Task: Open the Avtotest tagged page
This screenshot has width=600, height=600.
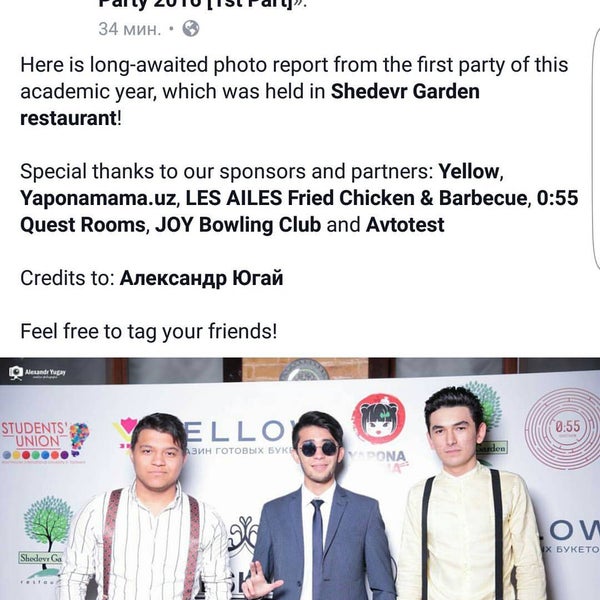Action: pyautogui.click(x=405, y=225)
